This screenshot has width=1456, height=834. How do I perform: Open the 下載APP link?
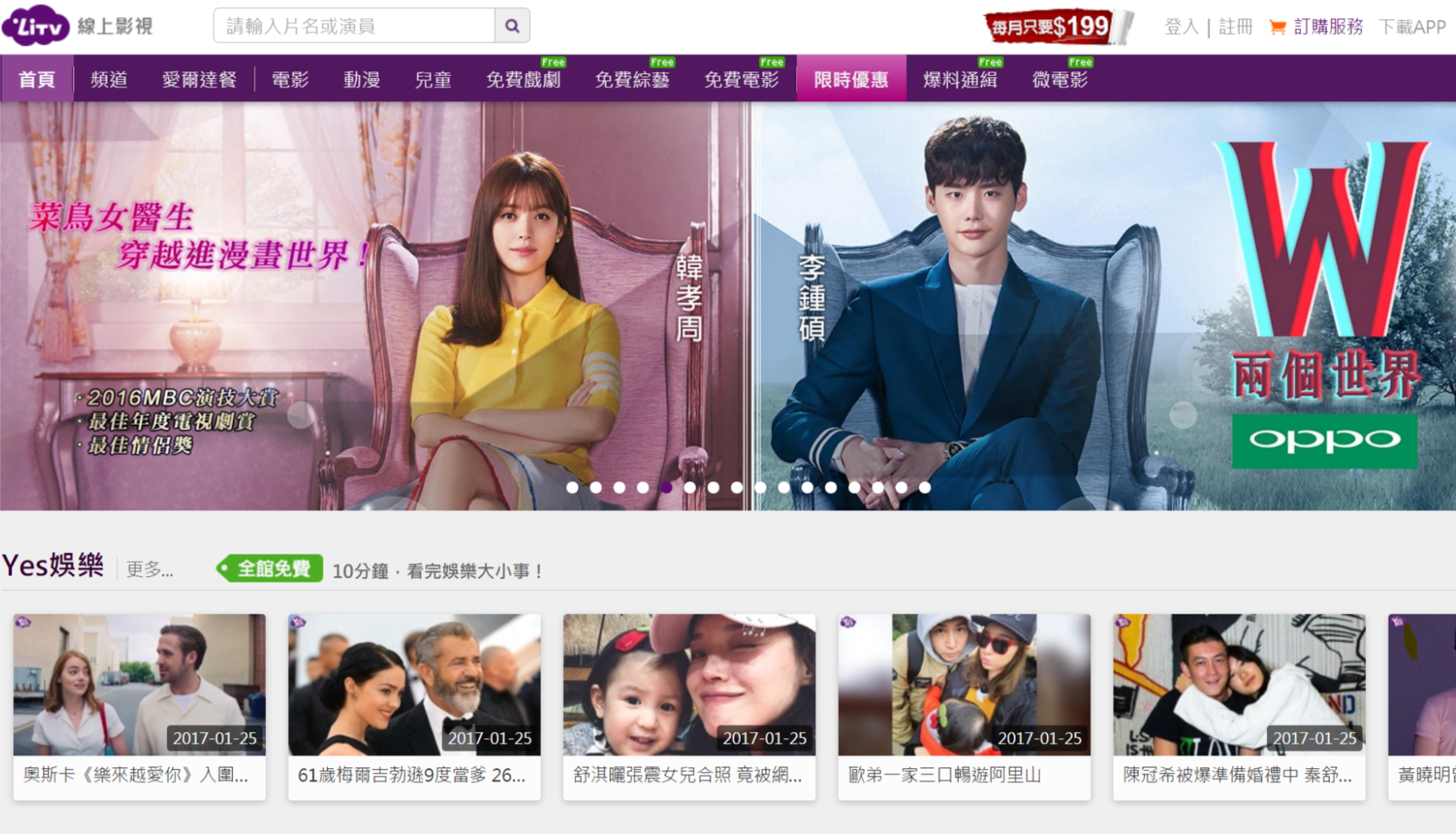click(1412, 27)
